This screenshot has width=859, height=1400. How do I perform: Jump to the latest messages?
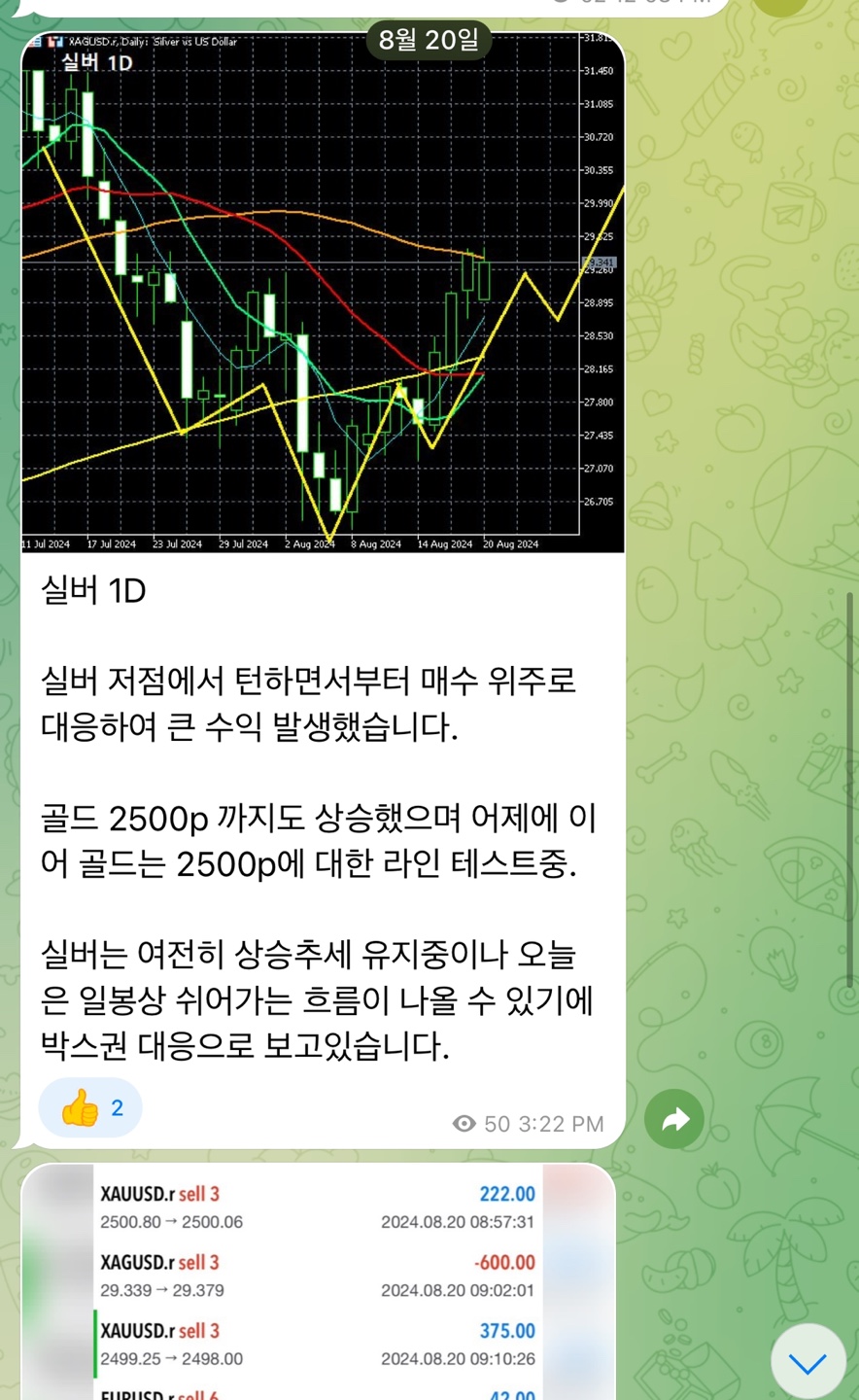(x=807, y=1363)
